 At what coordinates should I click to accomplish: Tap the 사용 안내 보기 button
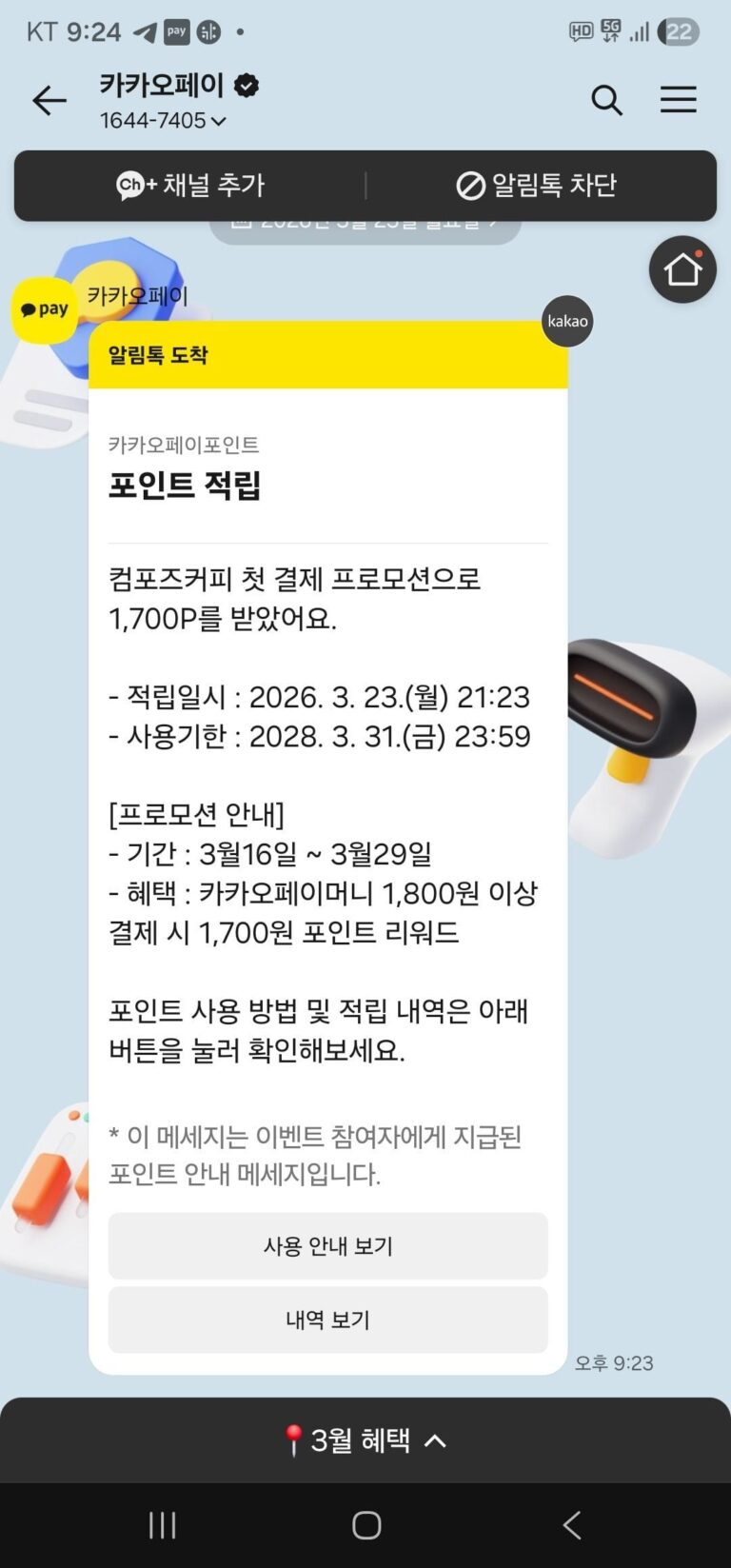pyautogui.click(x=327, y=1245)
